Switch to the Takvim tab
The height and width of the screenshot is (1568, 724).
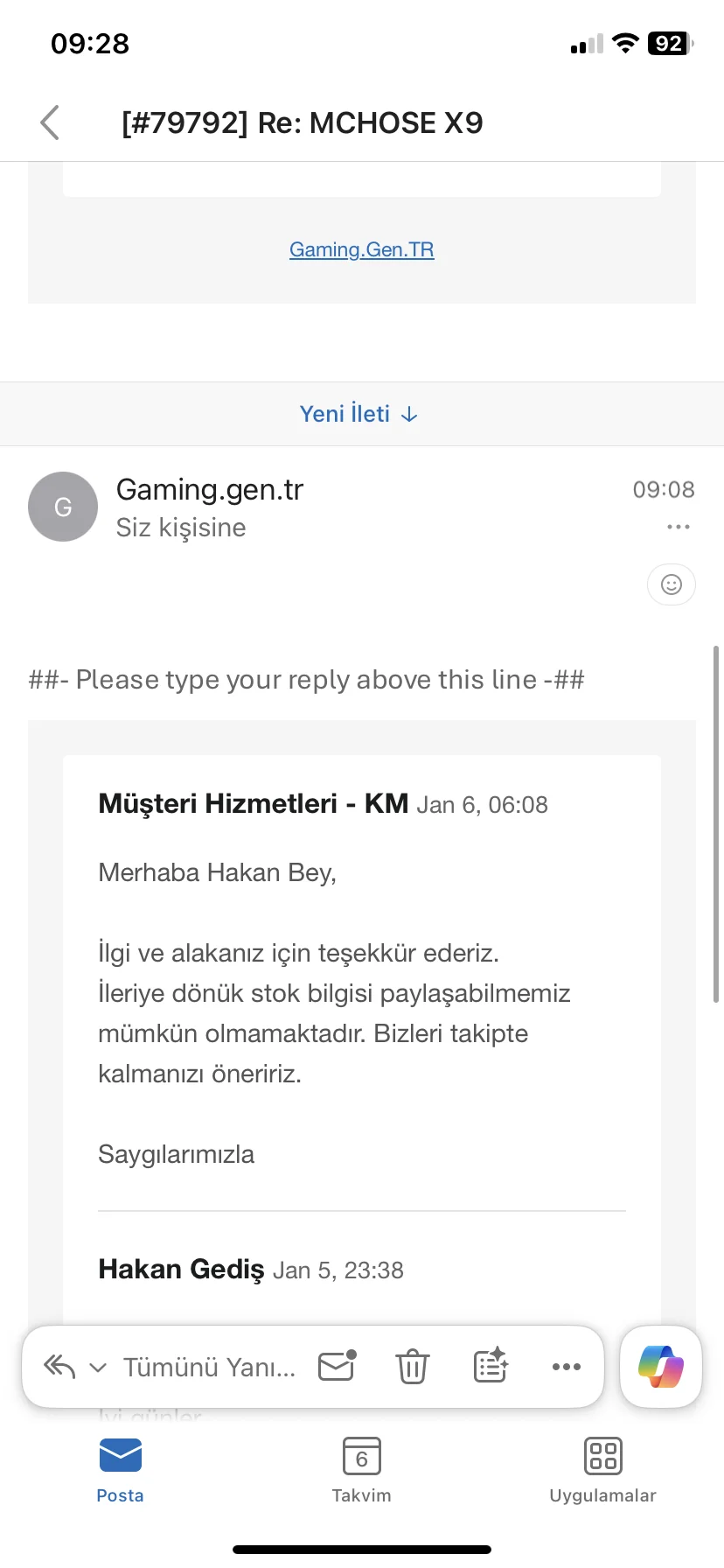(361, 1470)
